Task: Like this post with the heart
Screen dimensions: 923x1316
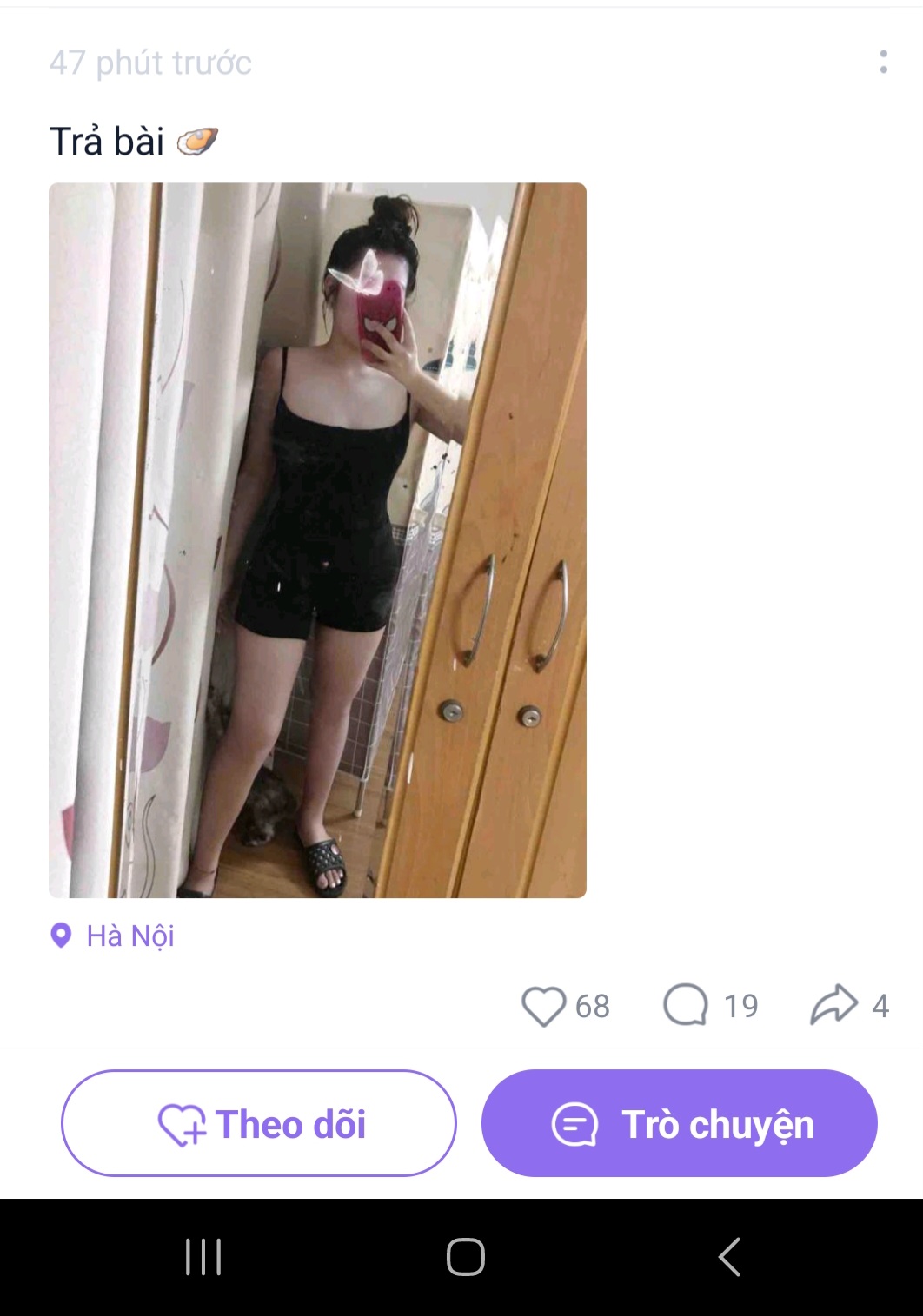Action: 544,1006
